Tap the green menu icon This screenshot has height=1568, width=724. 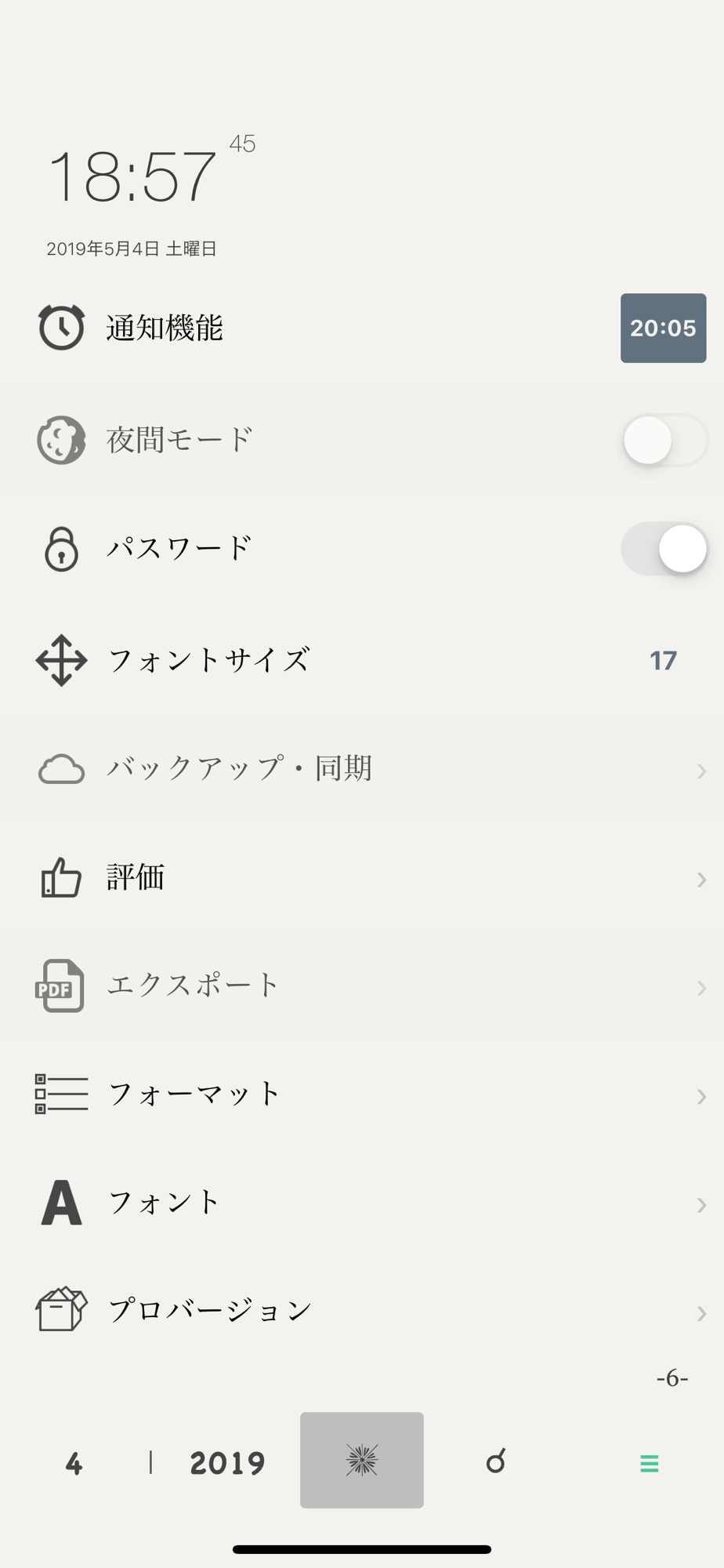(x=649, y=1463)
